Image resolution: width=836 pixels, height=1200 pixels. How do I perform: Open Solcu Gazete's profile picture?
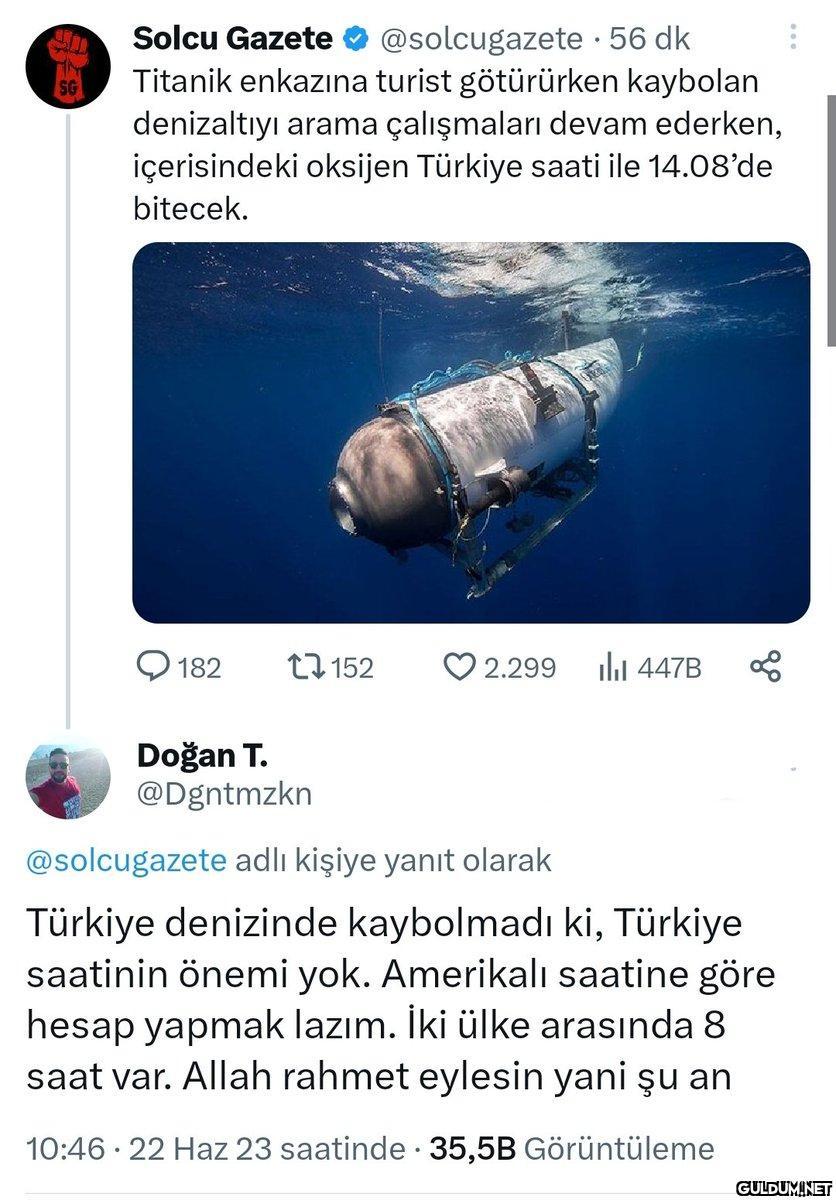68,68
